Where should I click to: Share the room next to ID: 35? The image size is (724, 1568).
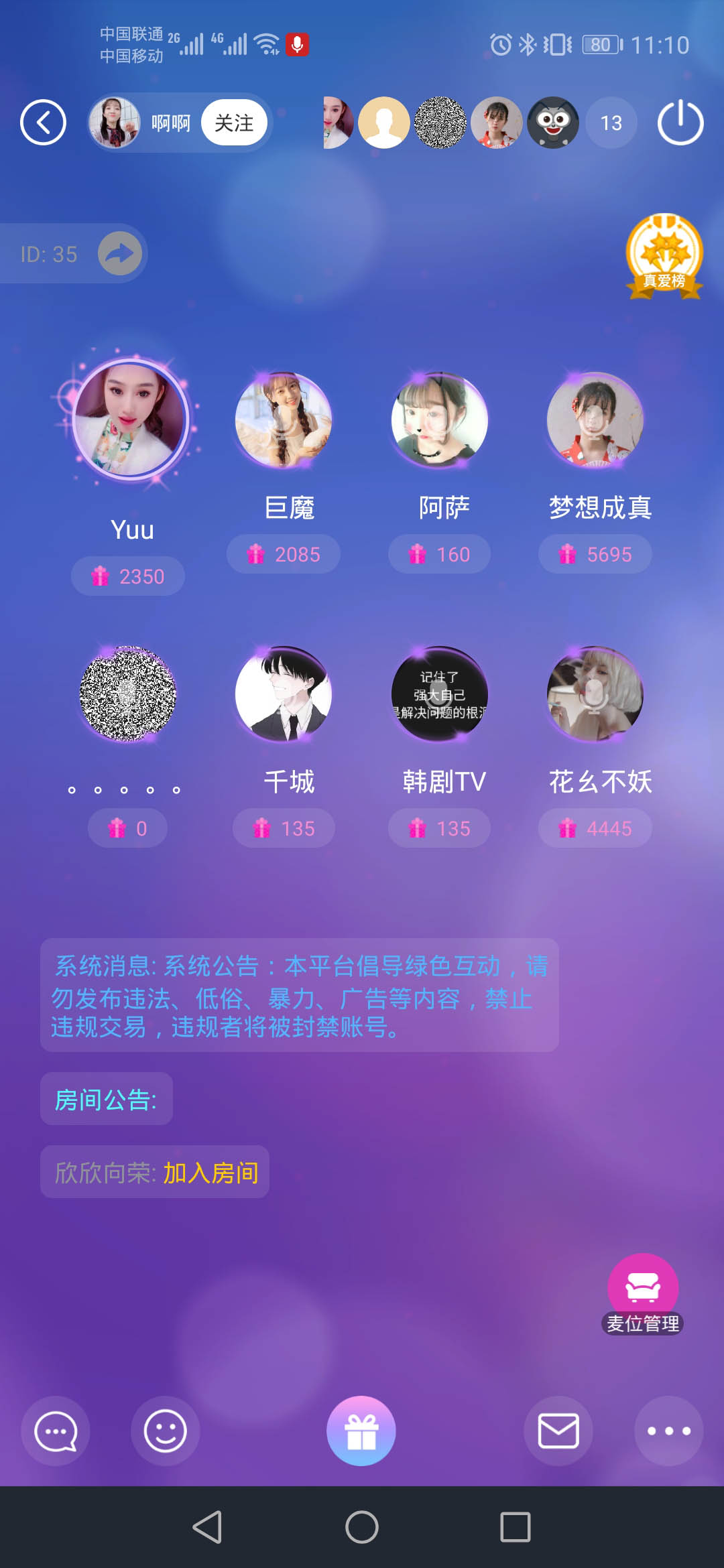pos(120,253)
